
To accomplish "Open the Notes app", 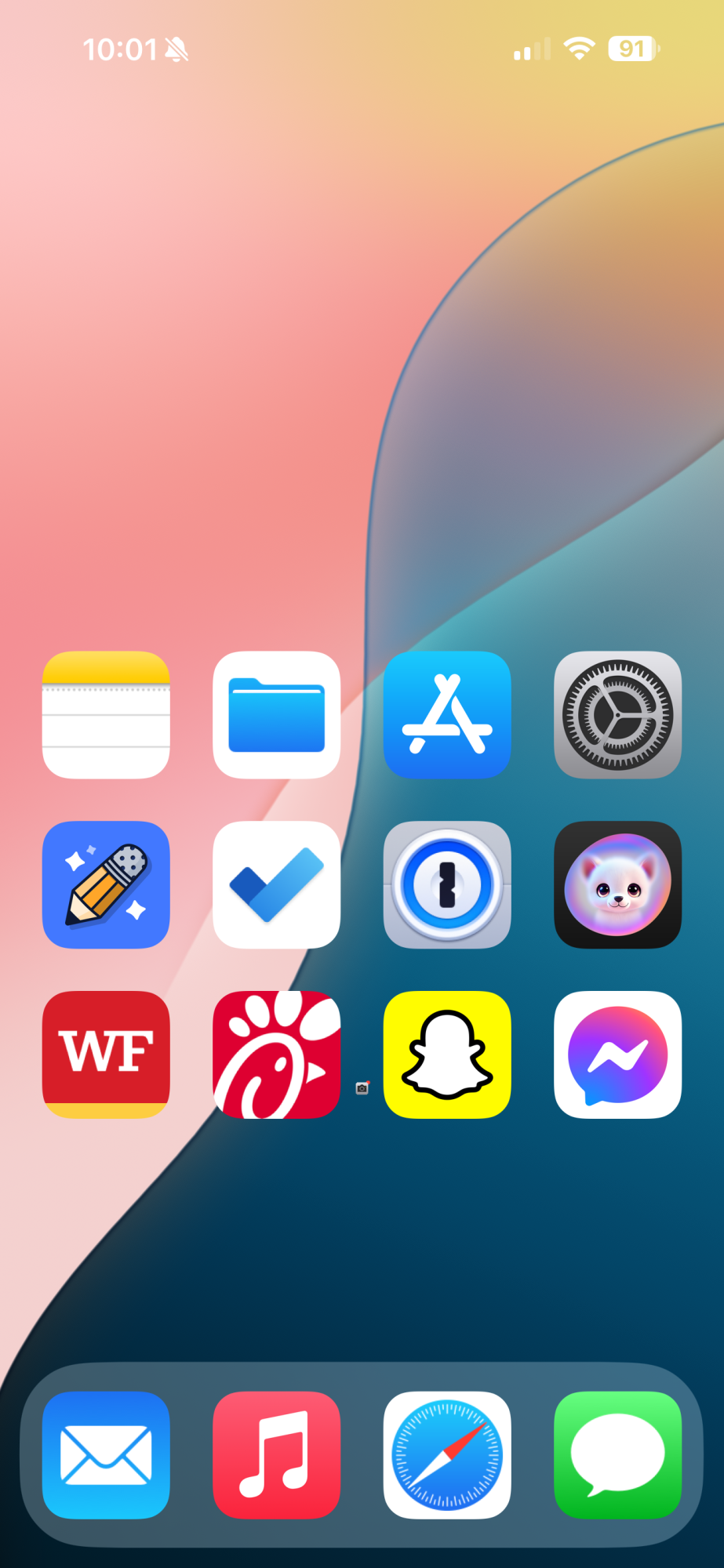I will tap(106, 714).
